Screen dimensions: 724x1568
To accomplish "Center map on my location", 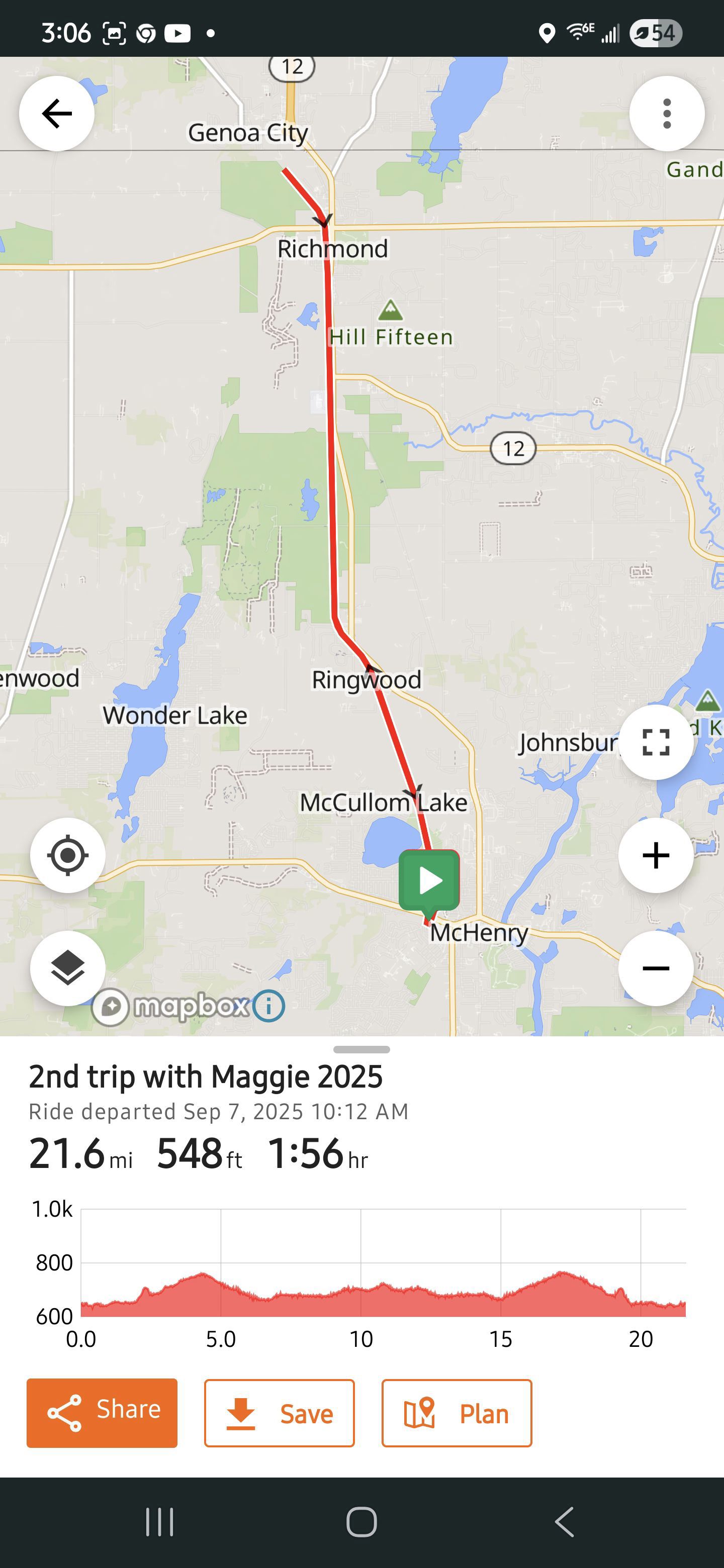I will (67, 855).
